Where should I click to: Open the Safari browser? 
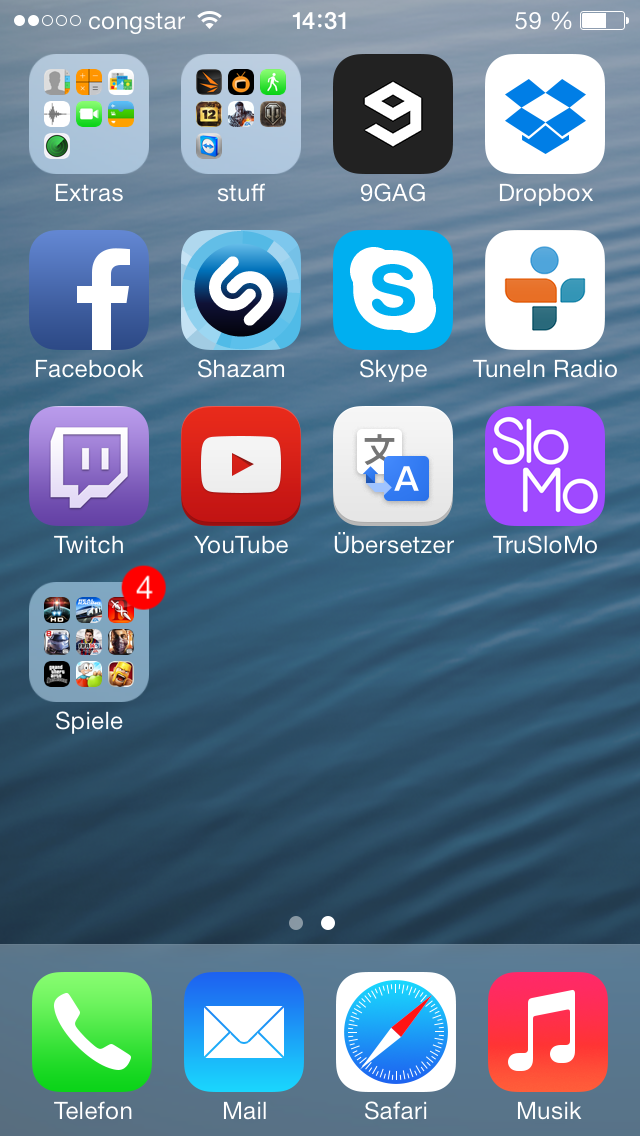pos(396,1032)
